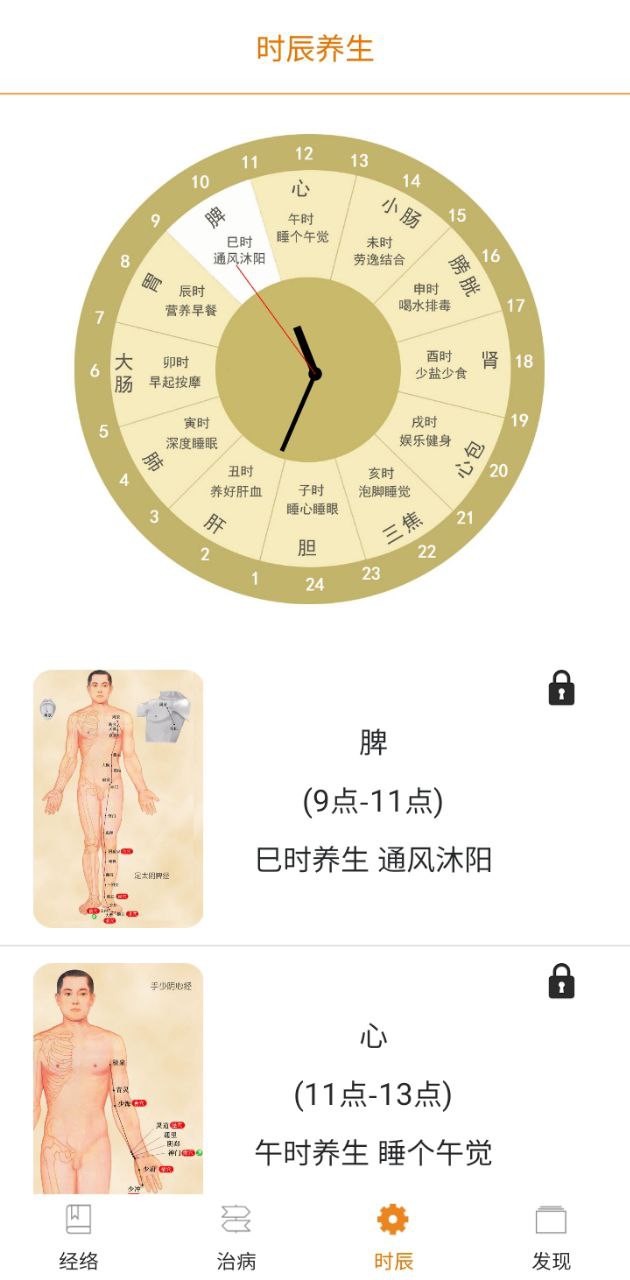Tap the lock icon on the 心 card
The image size is (630, 1280).
[562, 981]
